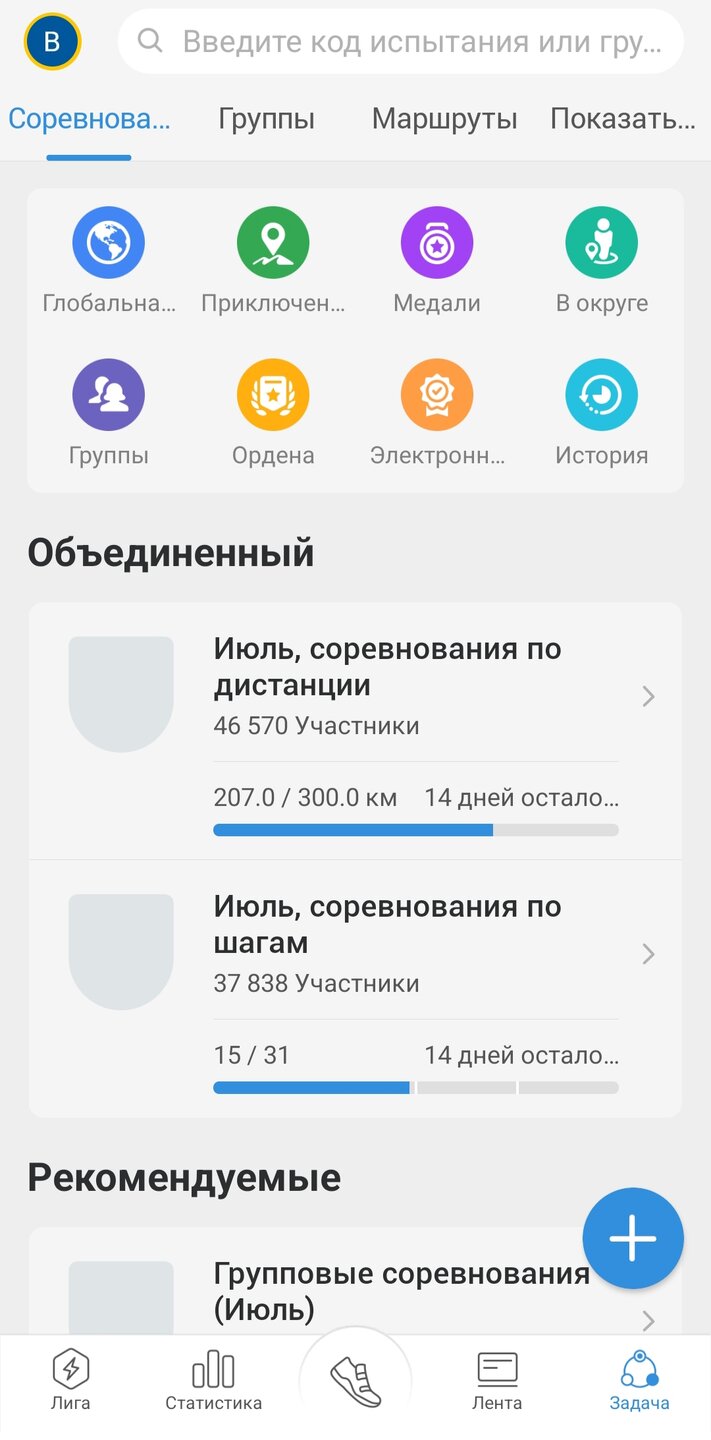The width and height of the screenshot is (711, 1440).
Task: Go to the Статистика bottom tab
Action: [213, 1381]
